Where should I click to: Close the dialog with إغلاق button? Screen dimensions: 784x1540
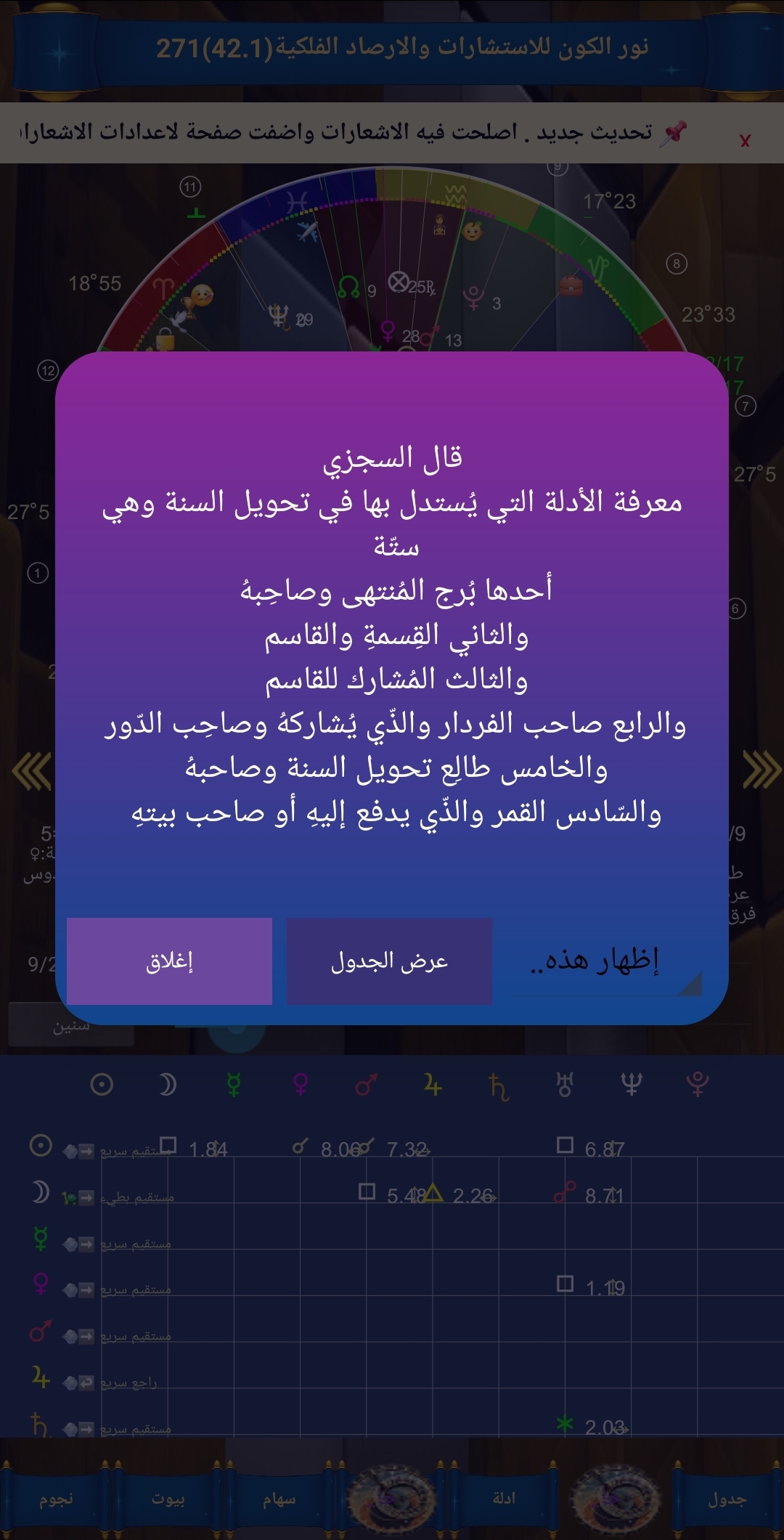[169, 961]
